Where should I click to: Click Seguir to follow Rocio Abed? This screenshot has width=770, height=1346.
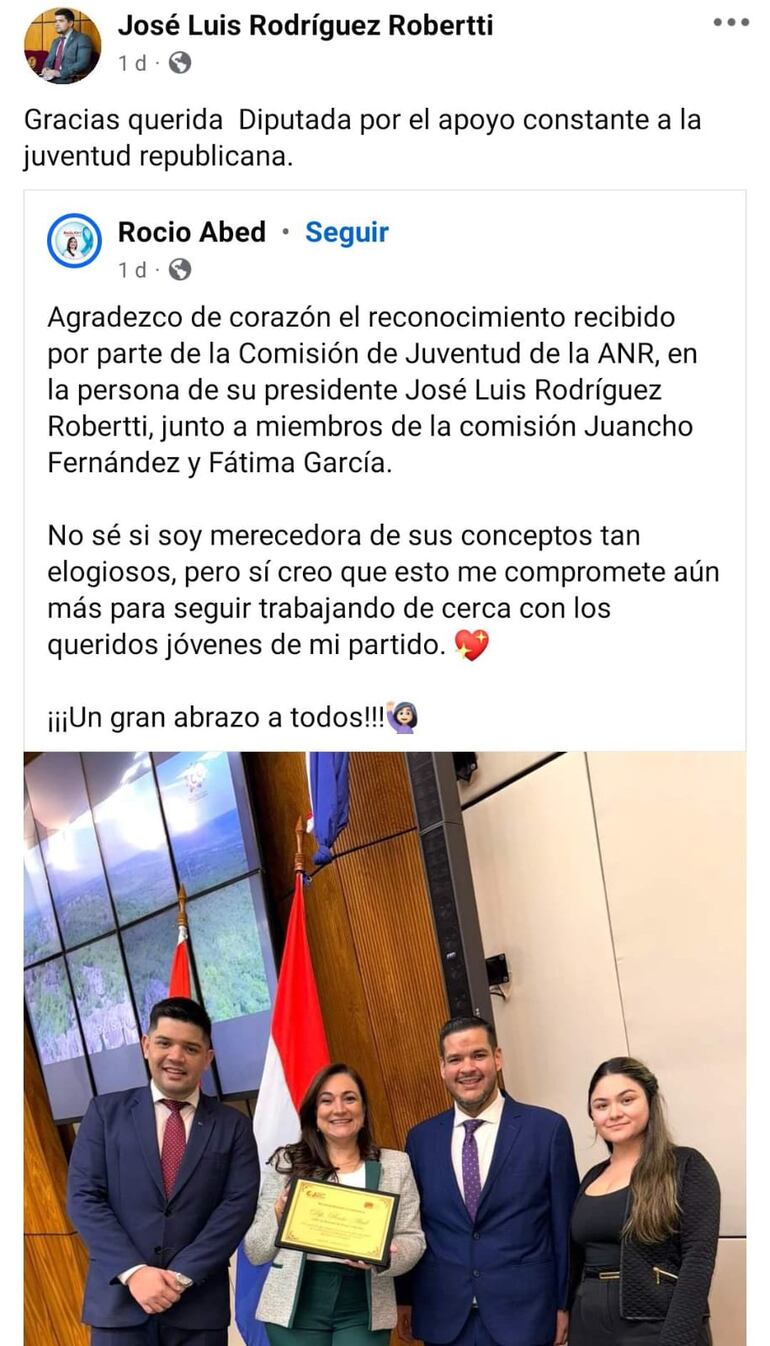346,232
